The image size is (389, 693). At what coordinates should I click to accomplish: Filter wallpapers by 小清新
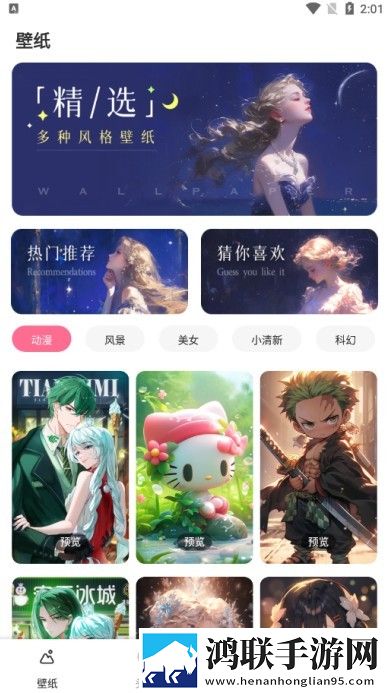point(267,339)
